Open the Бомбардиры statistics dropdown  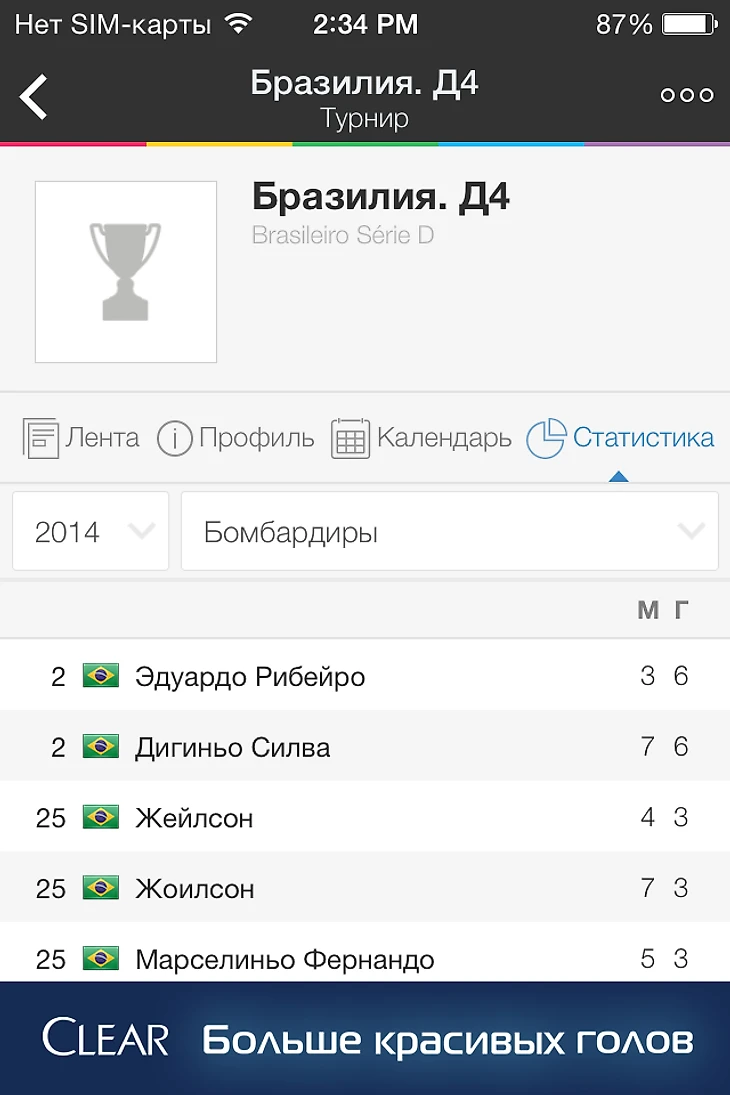(449, 532)
